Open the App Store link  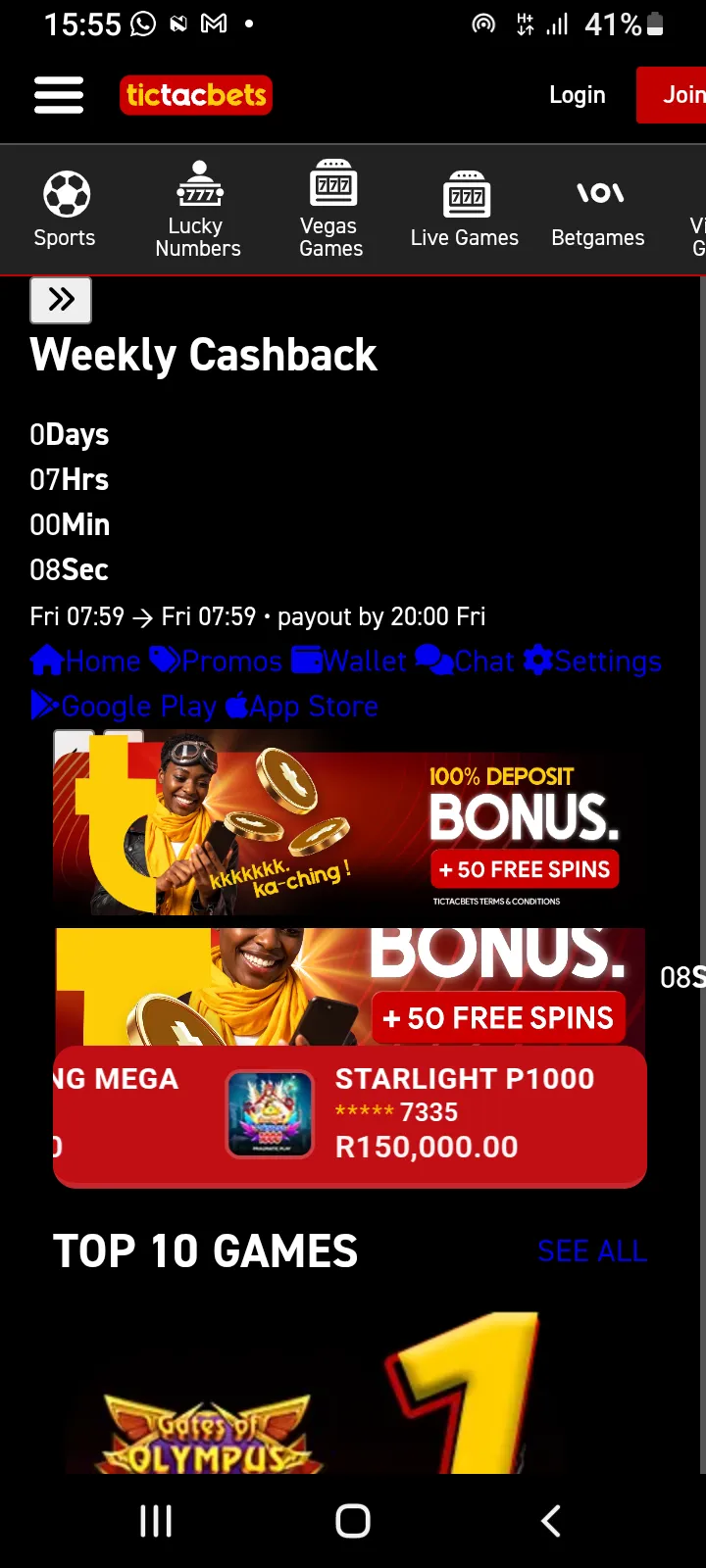[x=304, y=706]
